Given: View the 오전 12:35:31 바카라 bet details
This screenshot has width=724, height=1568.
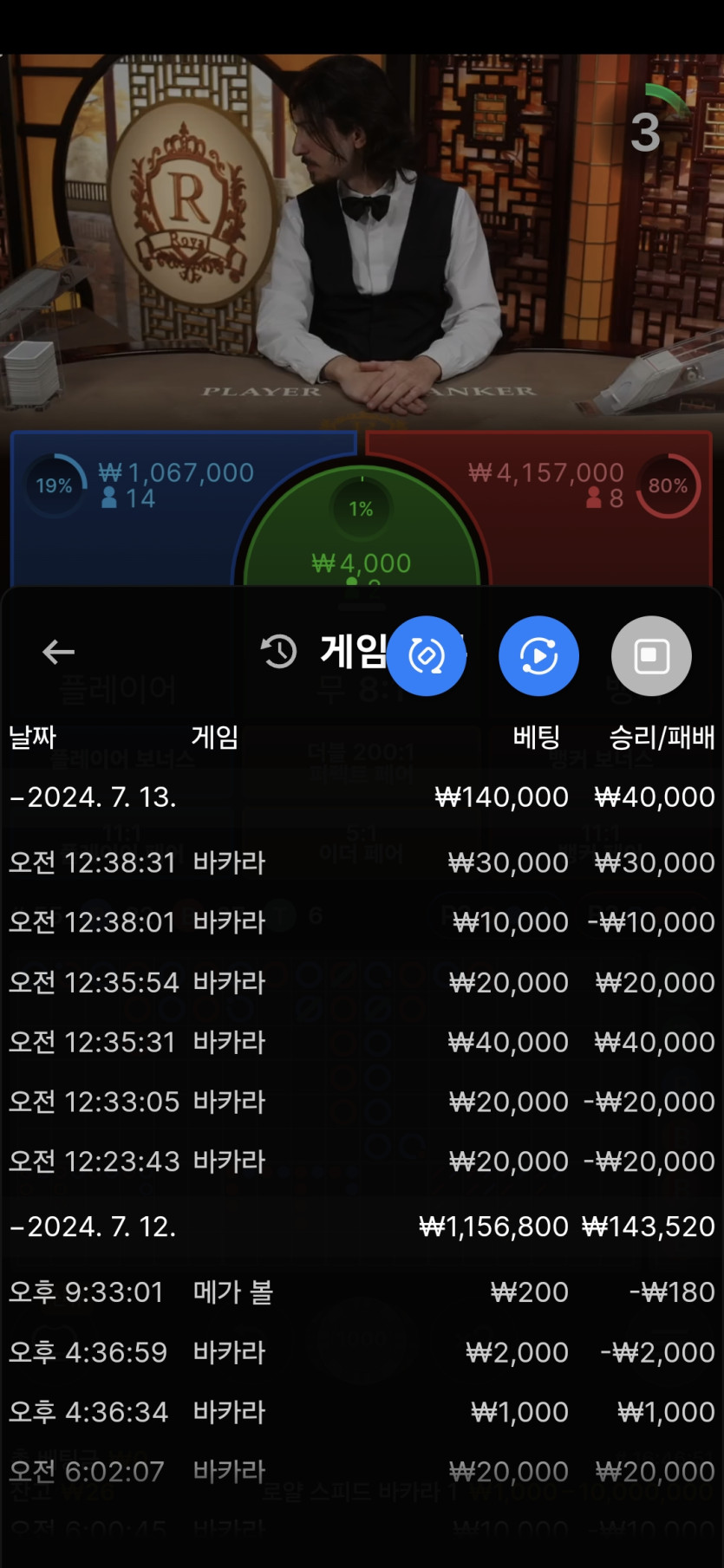Looking at the screenshot, I should 361,1042.
